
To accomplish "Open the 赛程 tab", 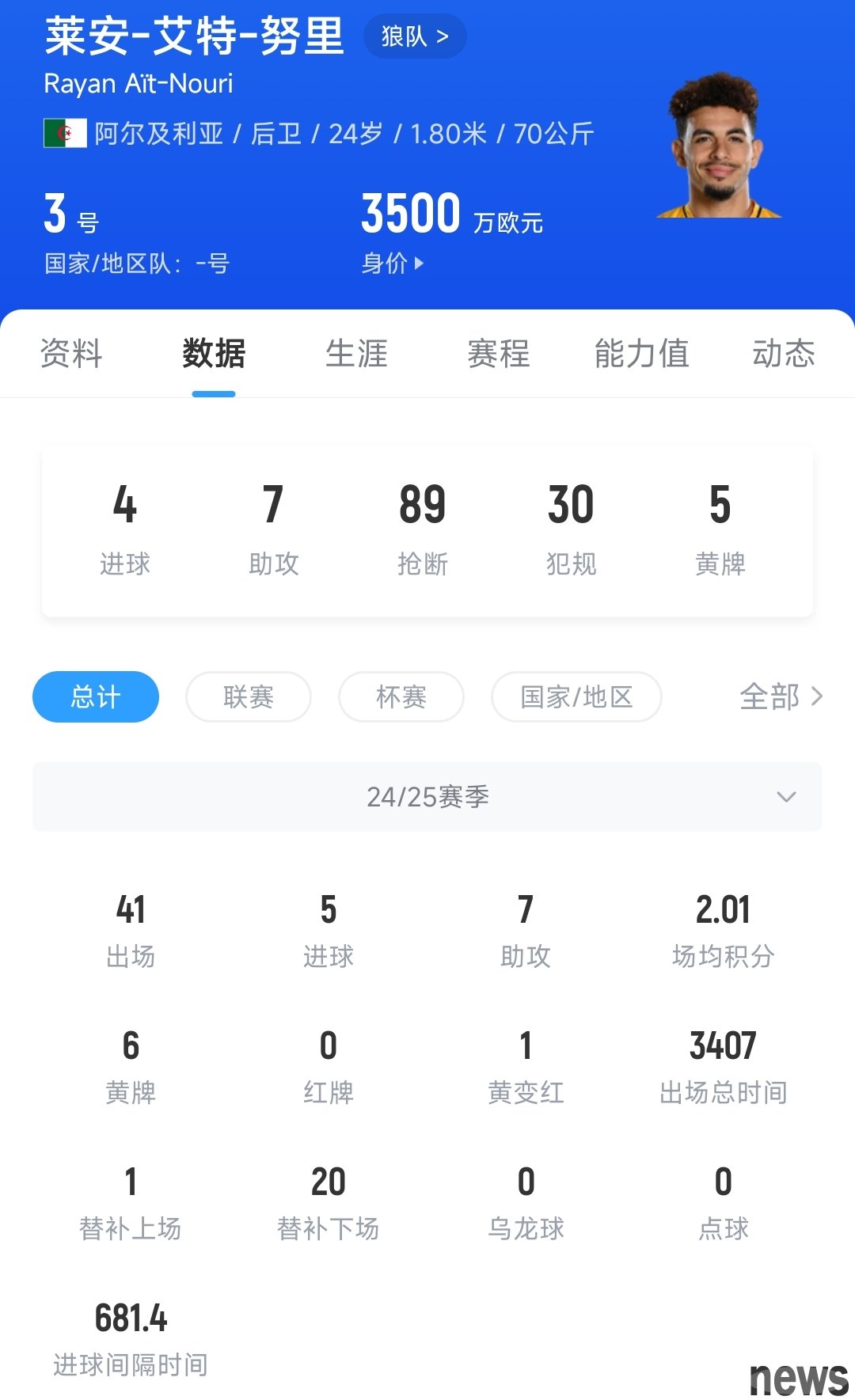I will [499, 353].
